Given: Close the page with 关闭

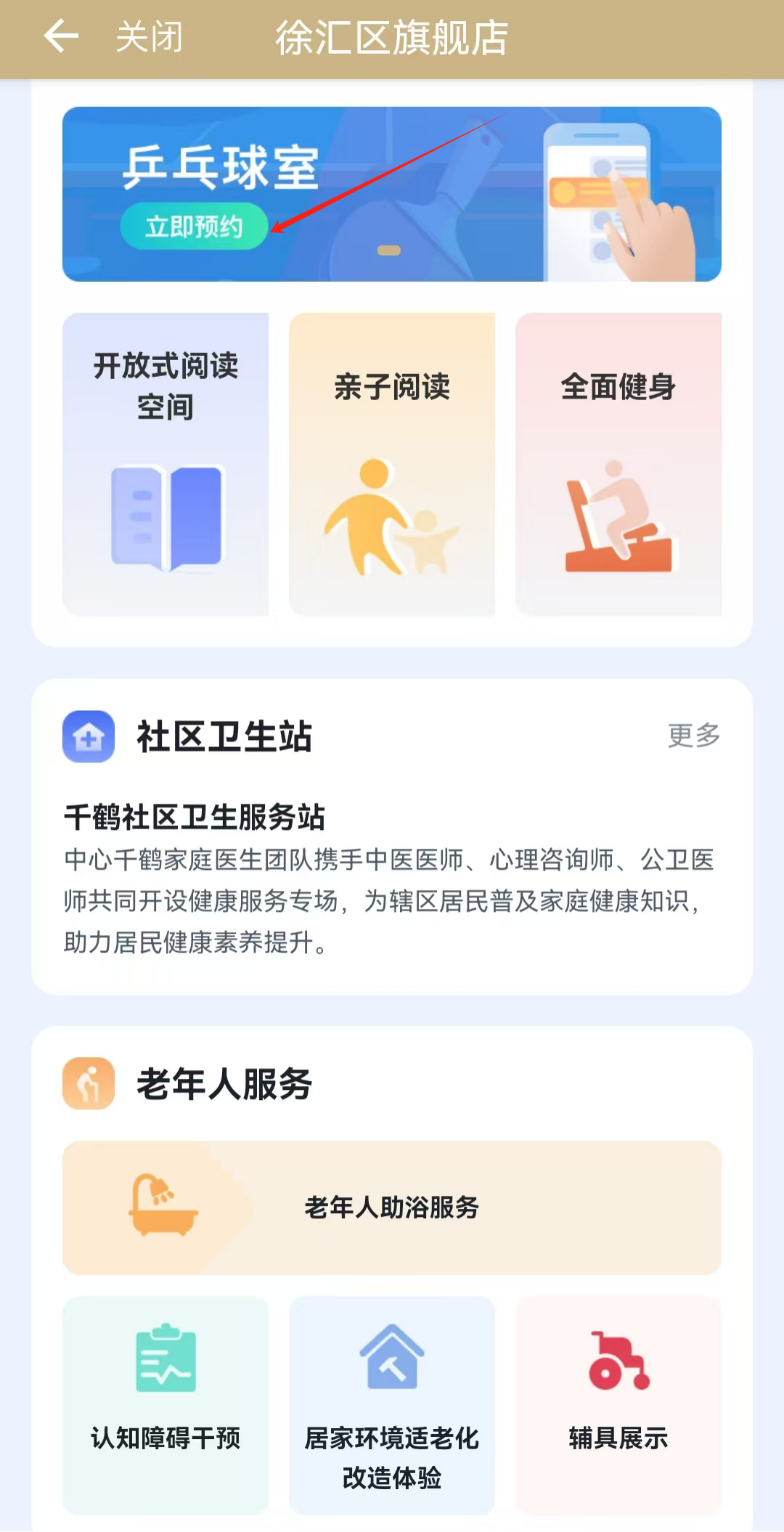Looking at the screenshot, I should click(x=150, y=37).
